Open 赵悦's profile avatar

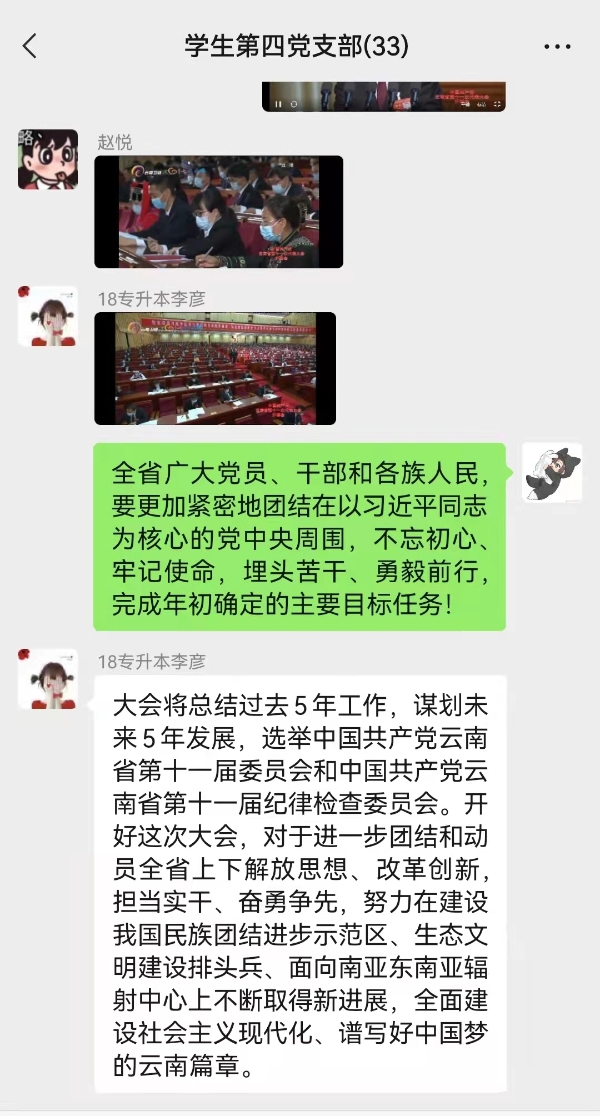(47, 159)
